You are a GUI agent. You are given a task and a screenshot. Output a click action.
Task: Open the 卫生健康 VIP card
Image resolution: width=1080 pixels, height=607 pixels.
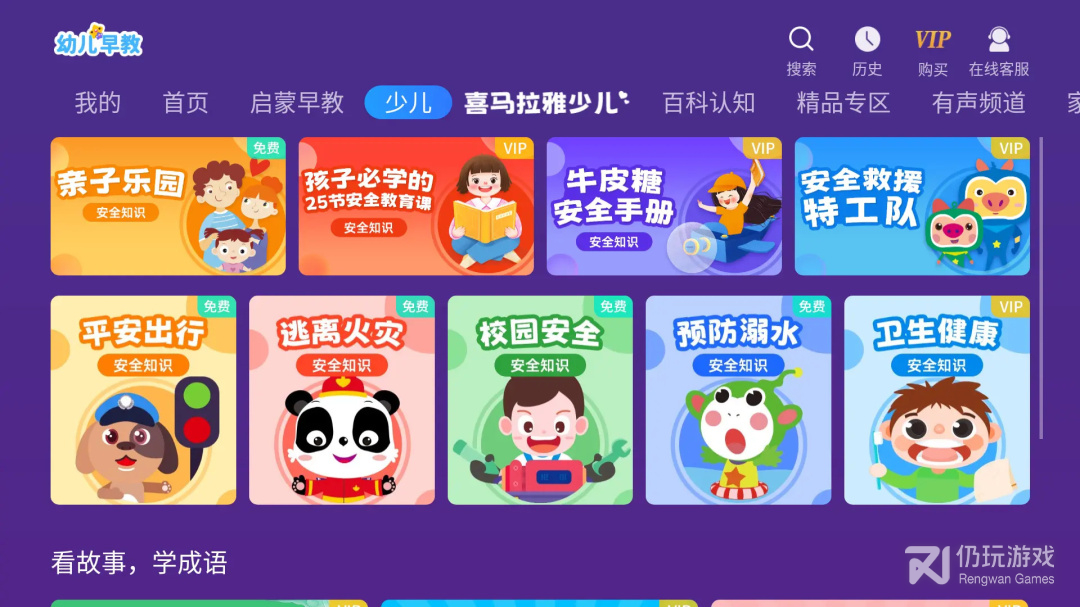pyautogui.click(x=937, y=400)
